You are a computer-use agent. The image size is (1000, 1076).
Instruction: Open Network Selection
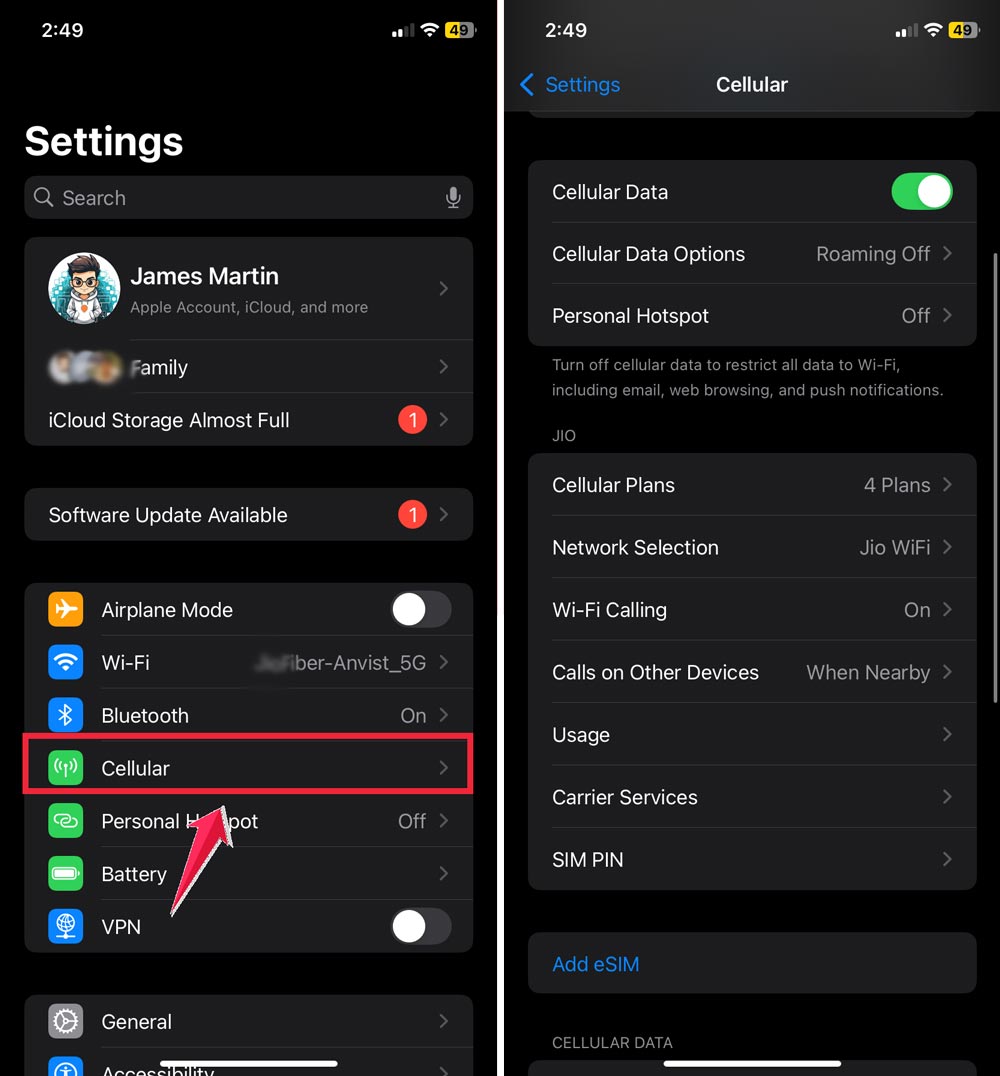tap(751, 547)
